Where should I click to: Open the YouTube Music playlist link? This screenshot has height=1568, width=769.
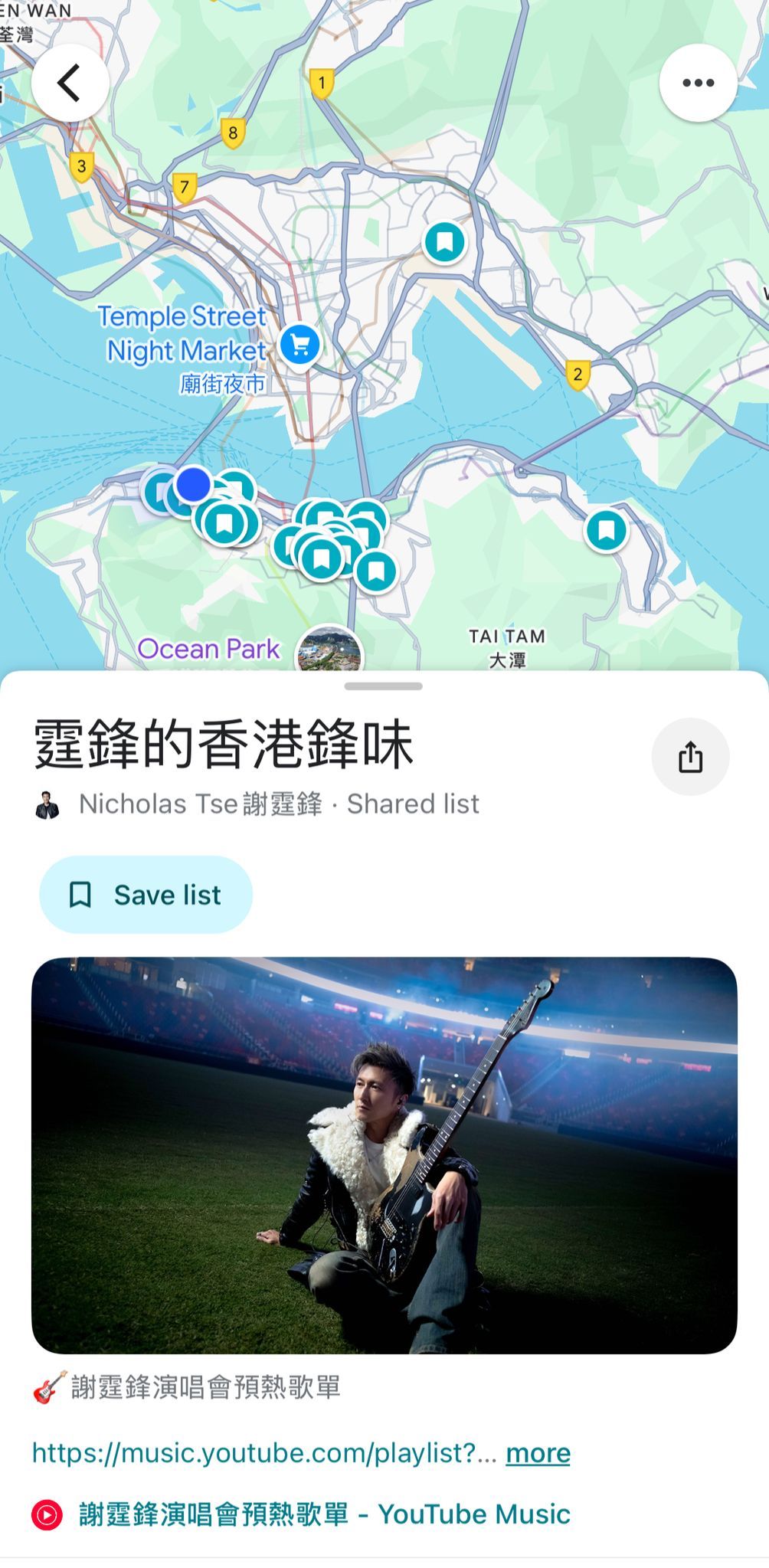point(324,1514)
